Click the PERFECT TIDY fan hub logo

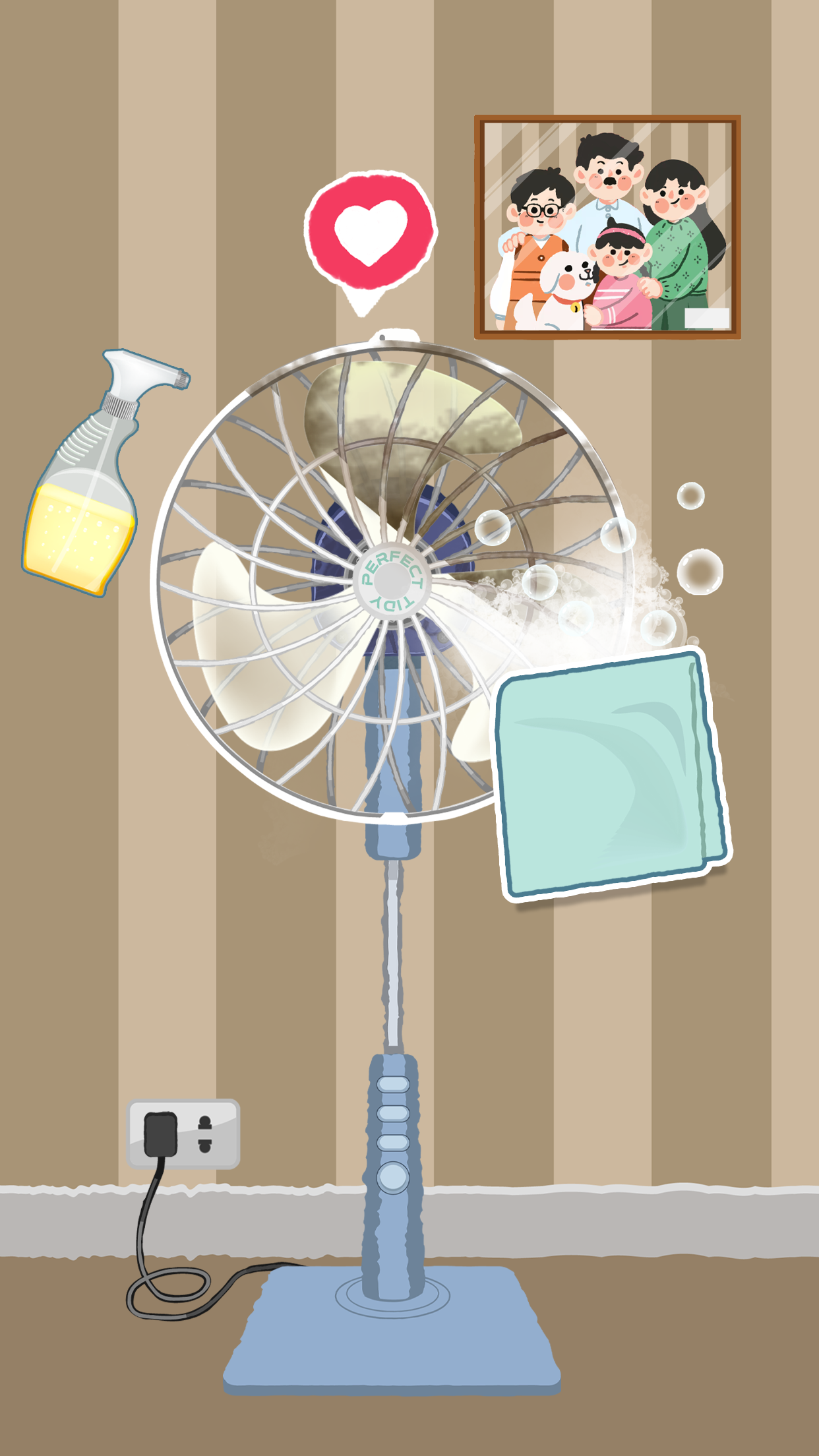(390, 580)
